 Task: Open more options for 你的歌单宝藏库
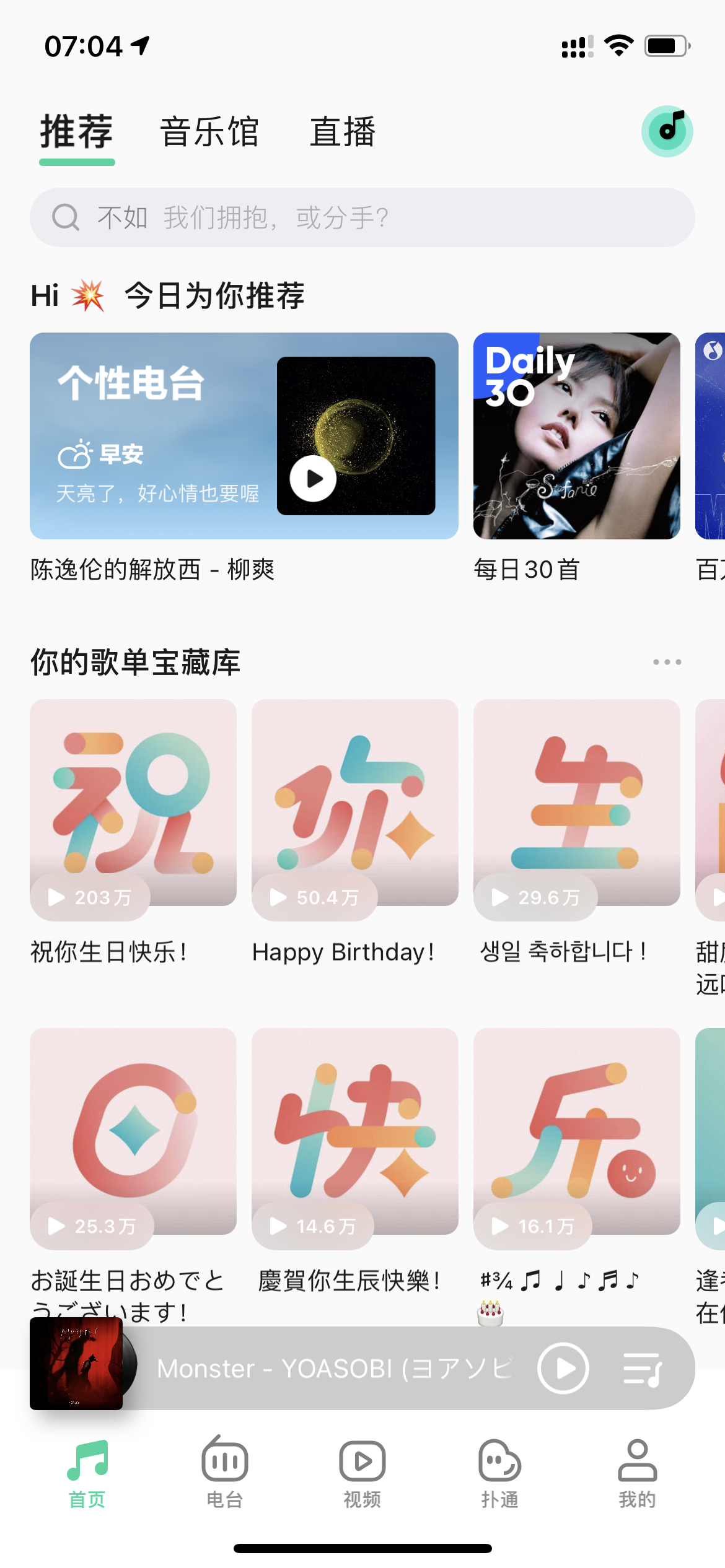pyautogui.click(x=667, y=662)
